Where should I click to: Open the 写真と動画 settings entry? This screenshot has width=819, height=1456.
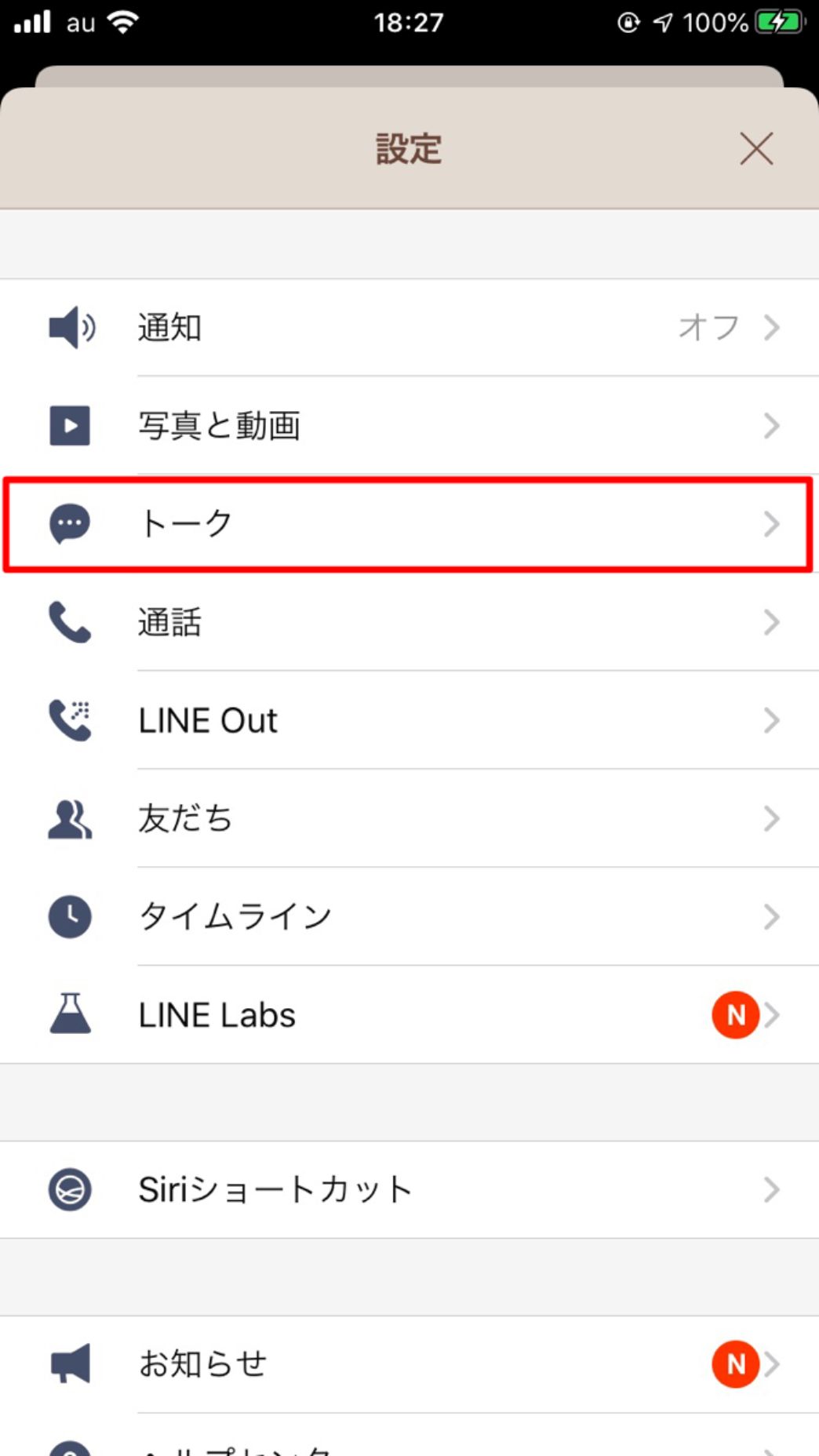tap(409, 426)
